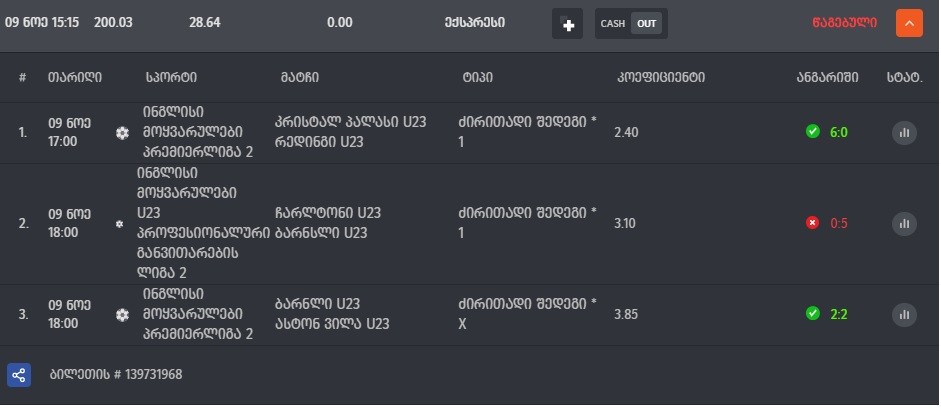Open statistics for the კრისტალ პალასი U23 match

click(904, 132)
